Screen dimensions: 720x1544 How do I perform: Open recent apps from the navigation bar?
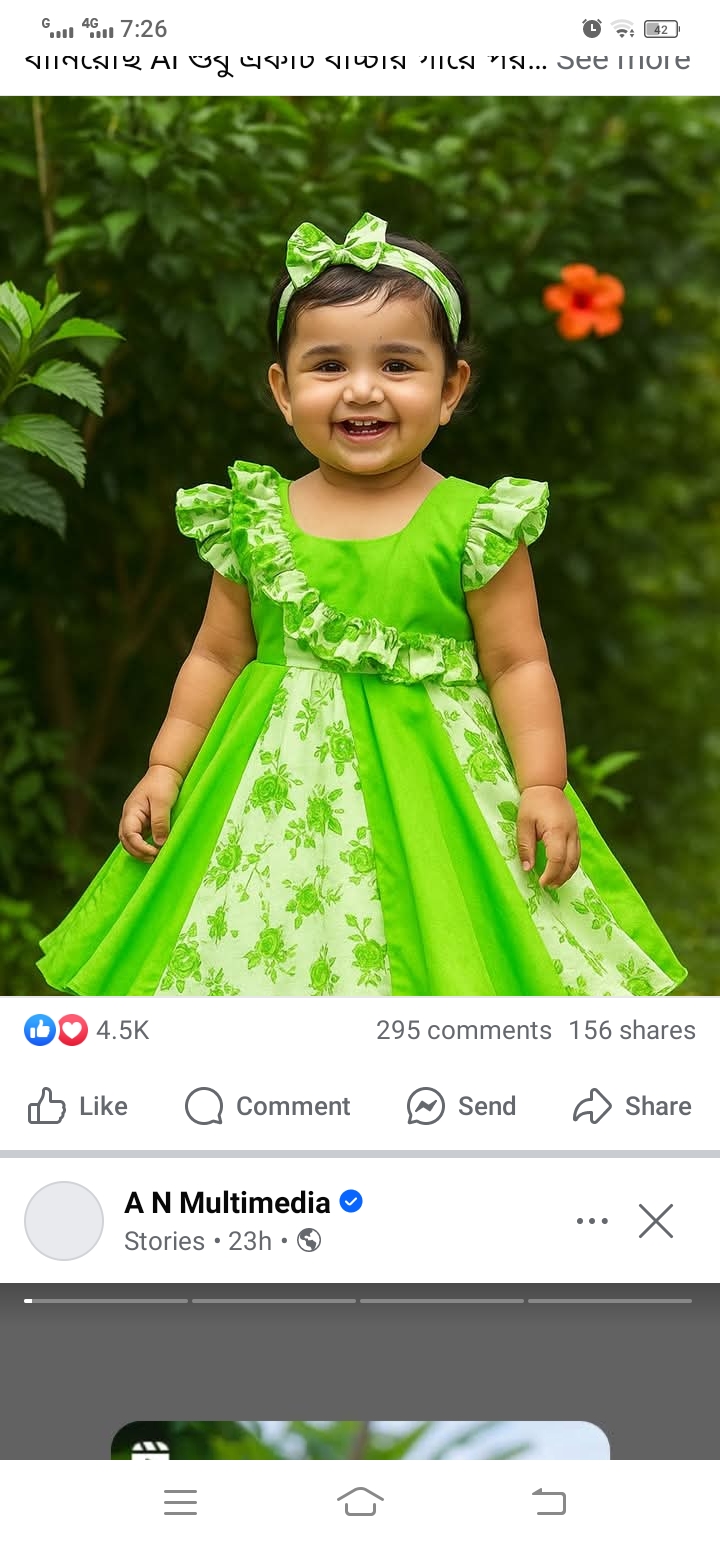tap(180, 1502)
